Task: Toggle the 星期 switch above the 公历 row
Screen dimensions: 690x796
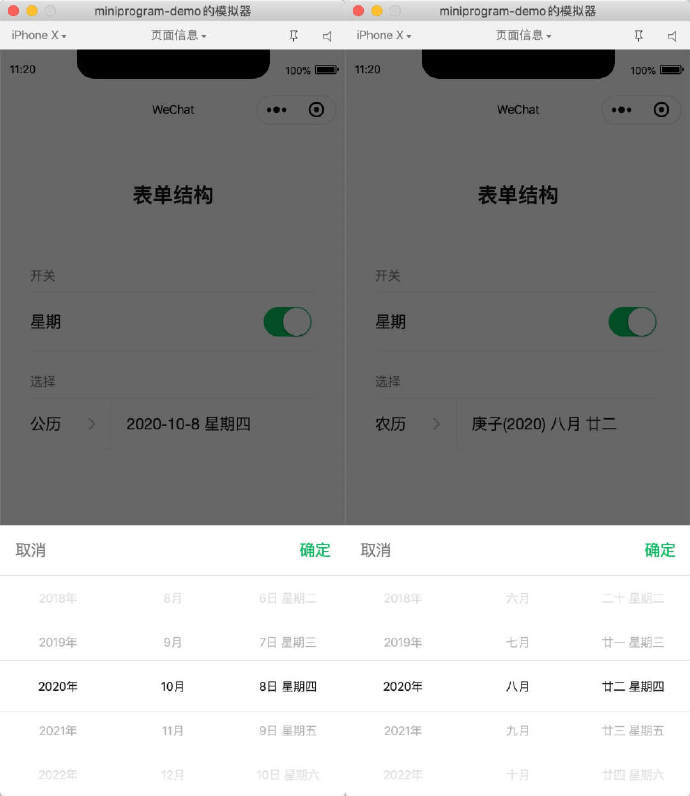Action: coord(287,322)
